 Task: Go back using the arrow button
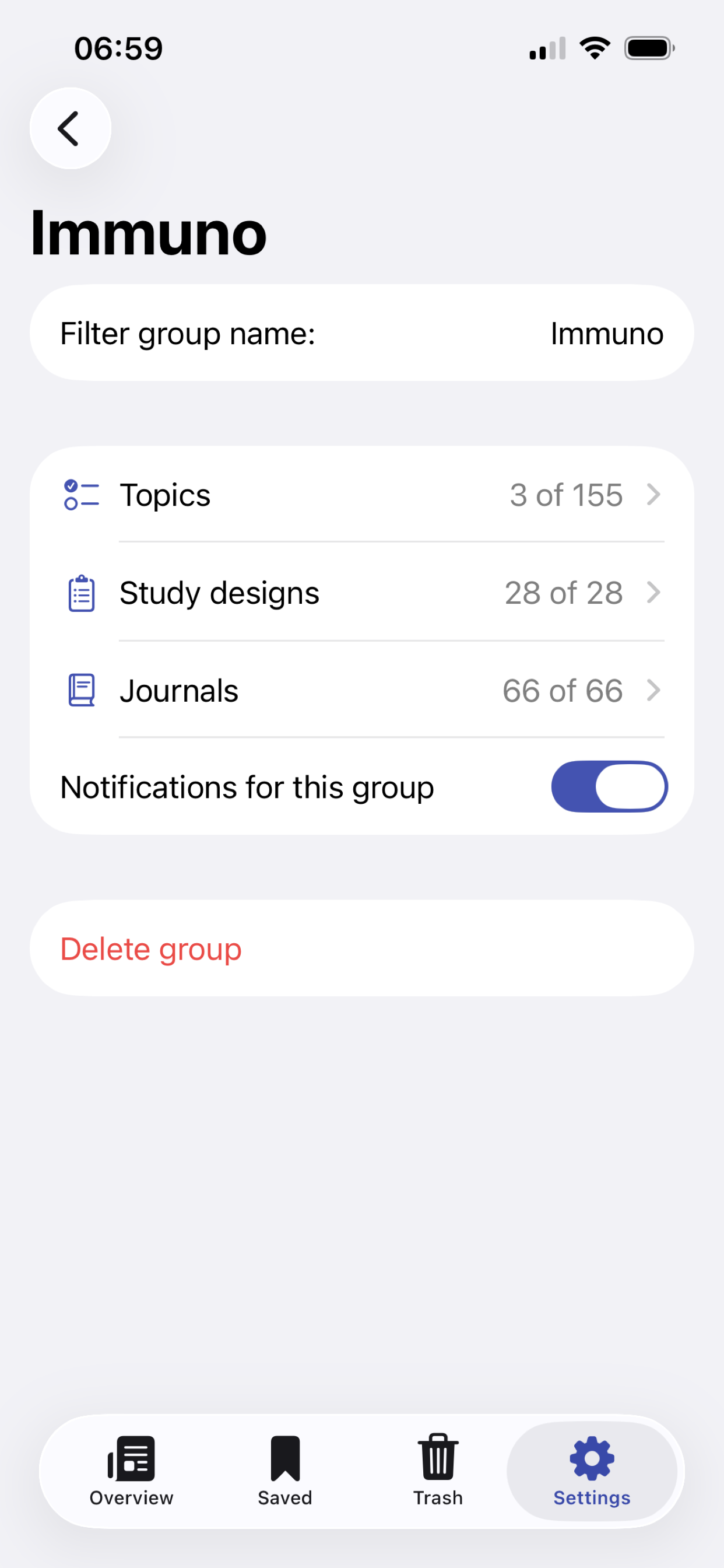pyautogui.click(x=71, y=128)
